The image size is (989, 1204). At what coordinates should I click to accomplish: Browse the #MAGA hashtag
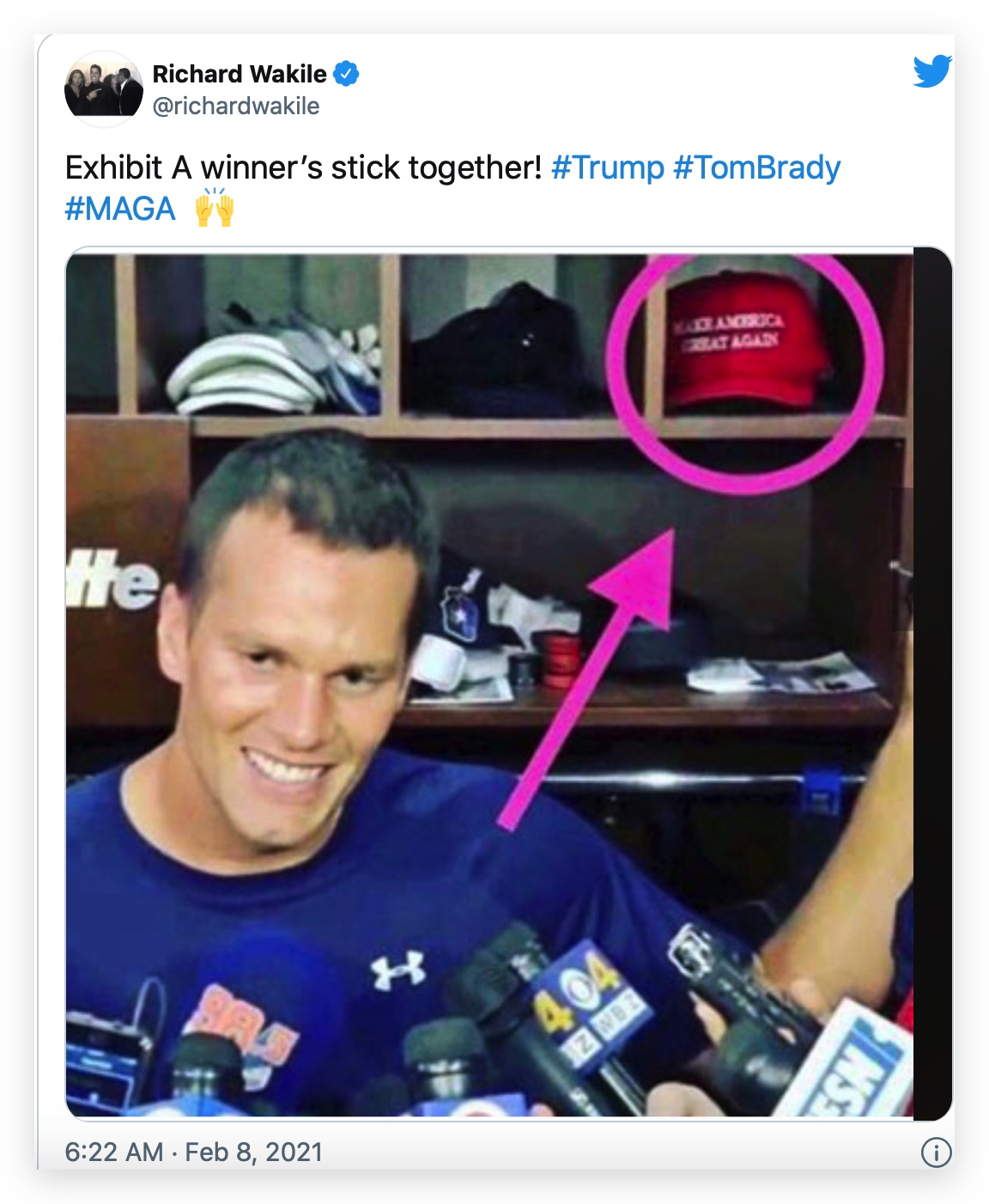click(120, 209)
